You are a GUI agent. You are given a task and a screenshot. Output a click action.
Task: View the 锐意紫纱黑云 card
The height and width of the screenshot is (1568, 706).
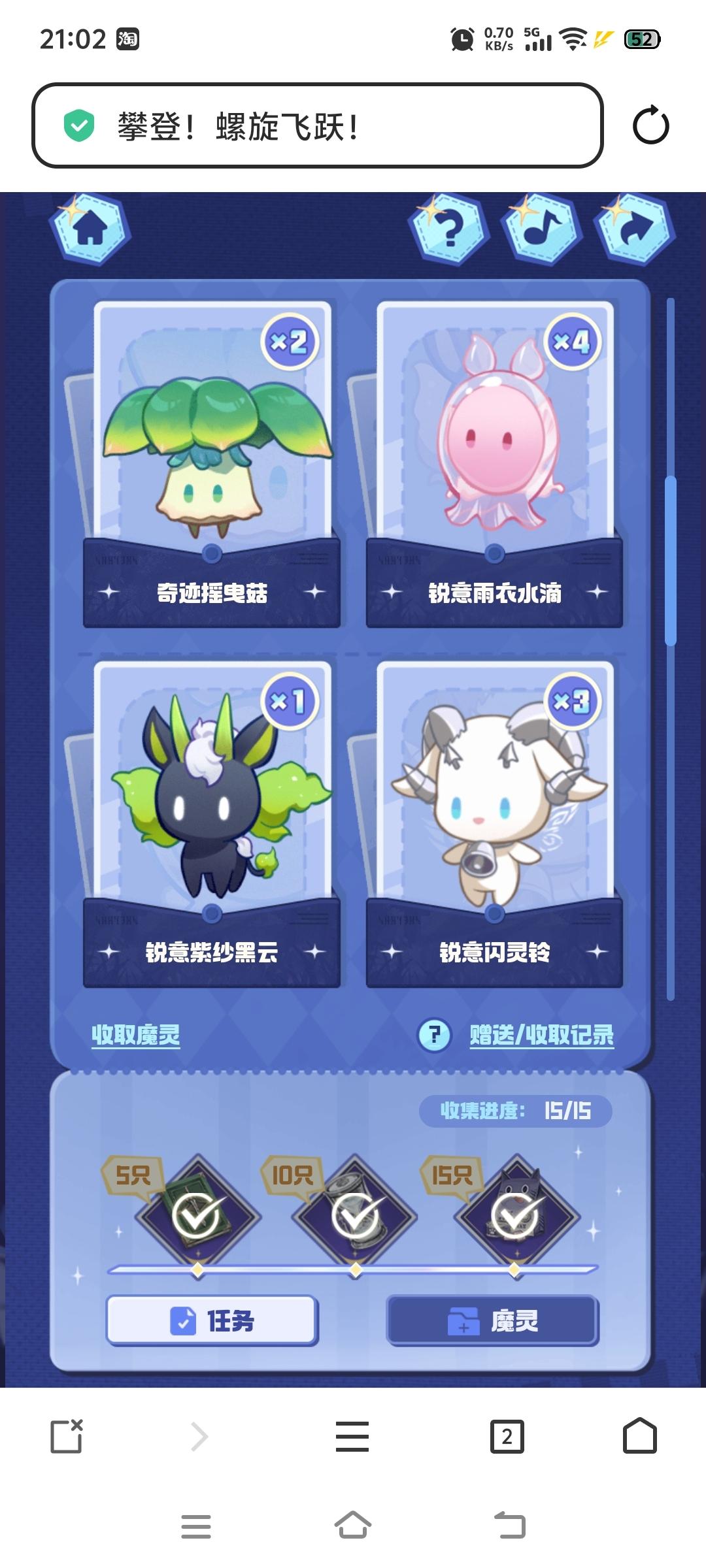(x=212, y=823)
